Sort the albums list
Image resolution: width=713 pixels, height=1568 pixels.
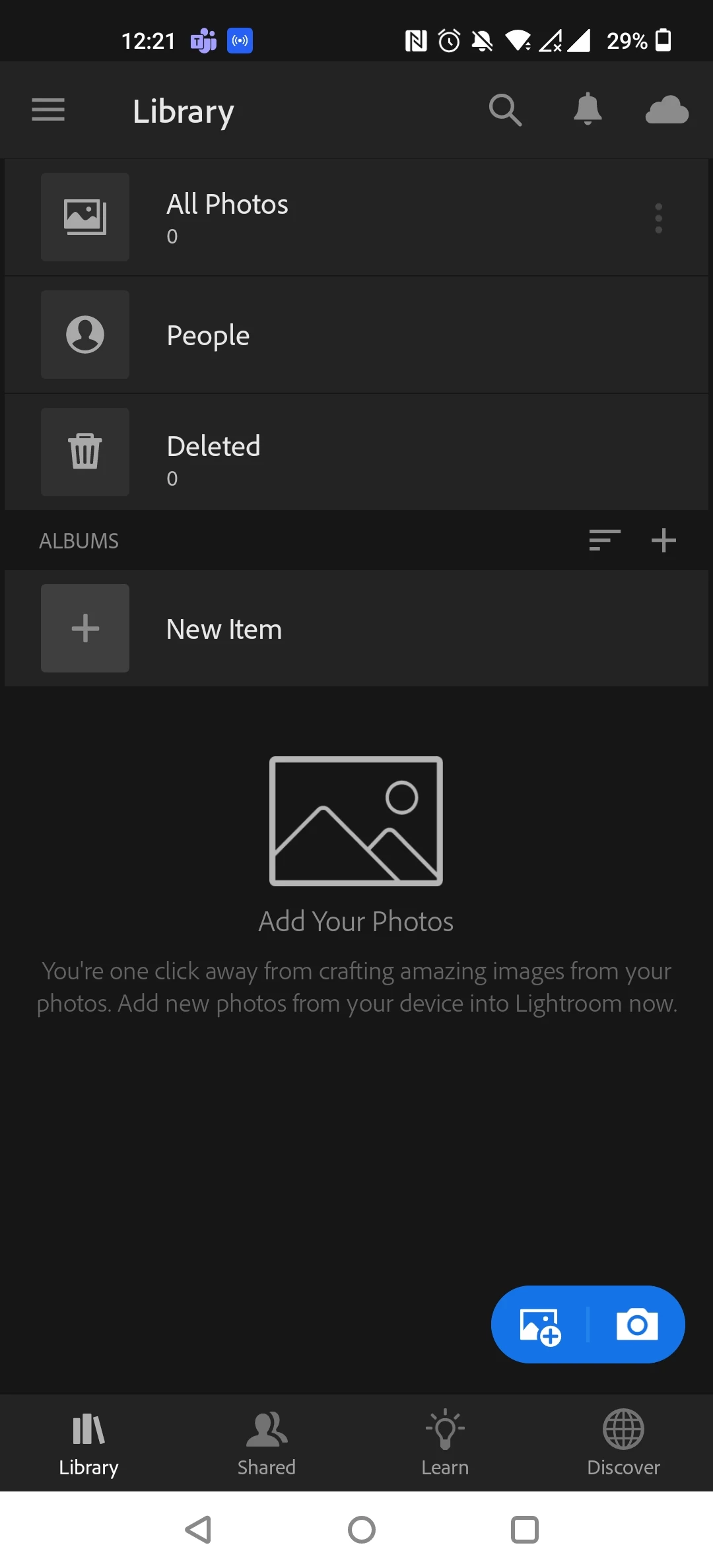pos(605,540)
